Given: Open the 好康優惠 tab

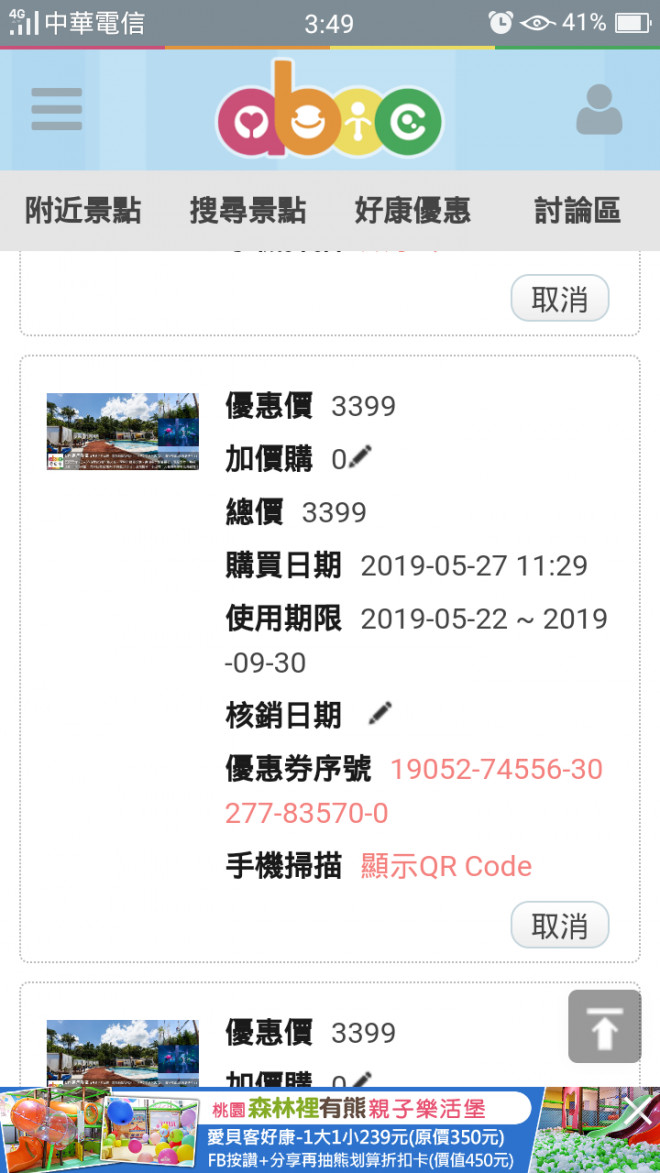Looking at the screenshot, I should point(412,211).
